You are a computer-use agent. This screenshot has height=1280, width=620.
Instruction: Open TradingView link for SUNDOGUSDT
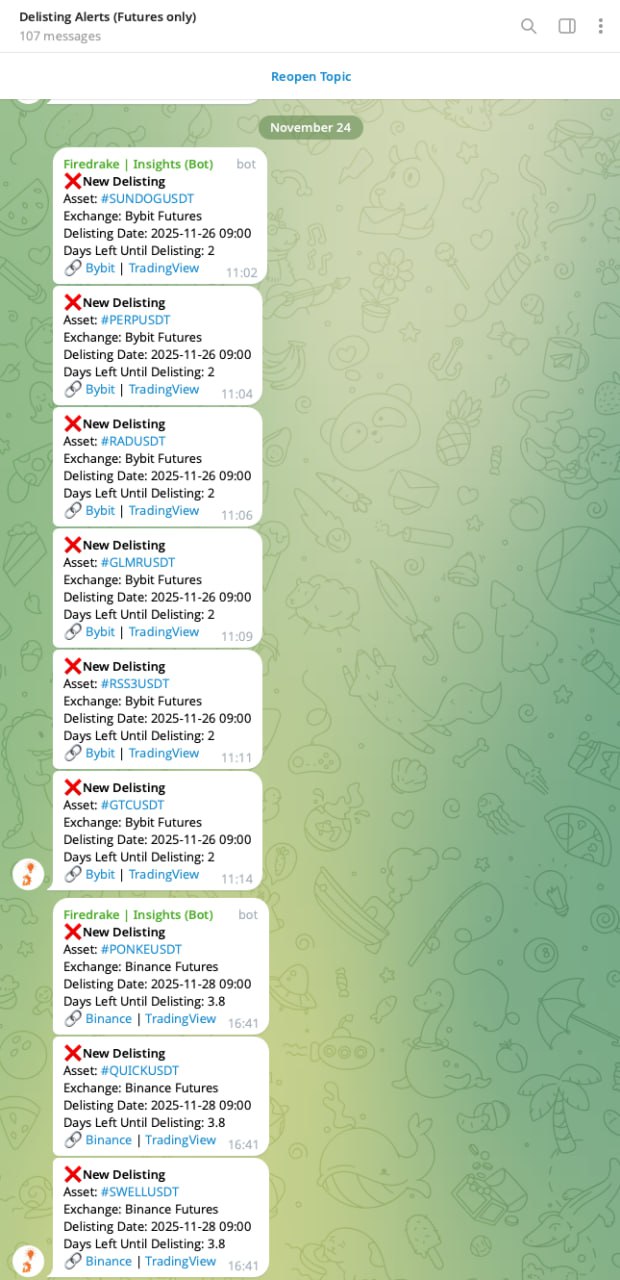164,268
